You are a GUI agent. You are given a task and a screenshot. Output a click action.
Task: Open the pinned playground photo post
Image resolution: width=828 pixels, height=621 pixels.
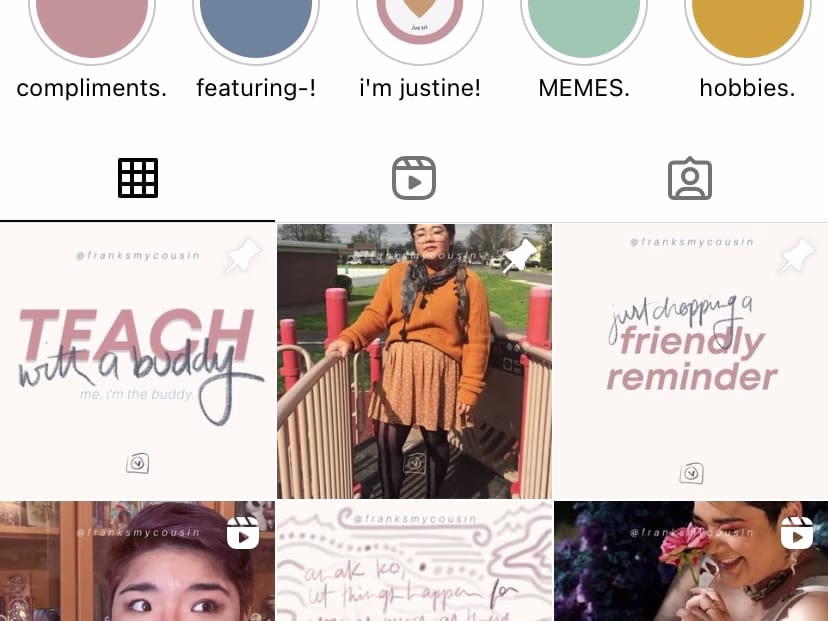[414, 361]
